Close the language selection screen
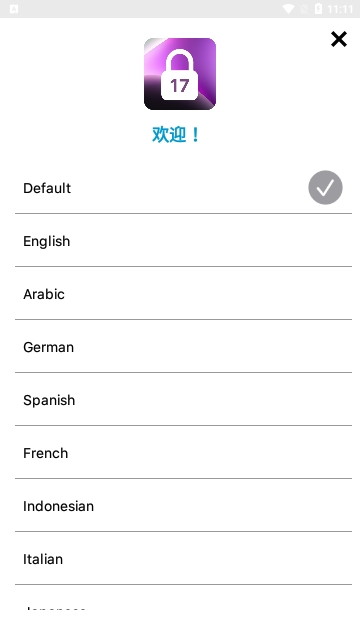 pos(339,39)
